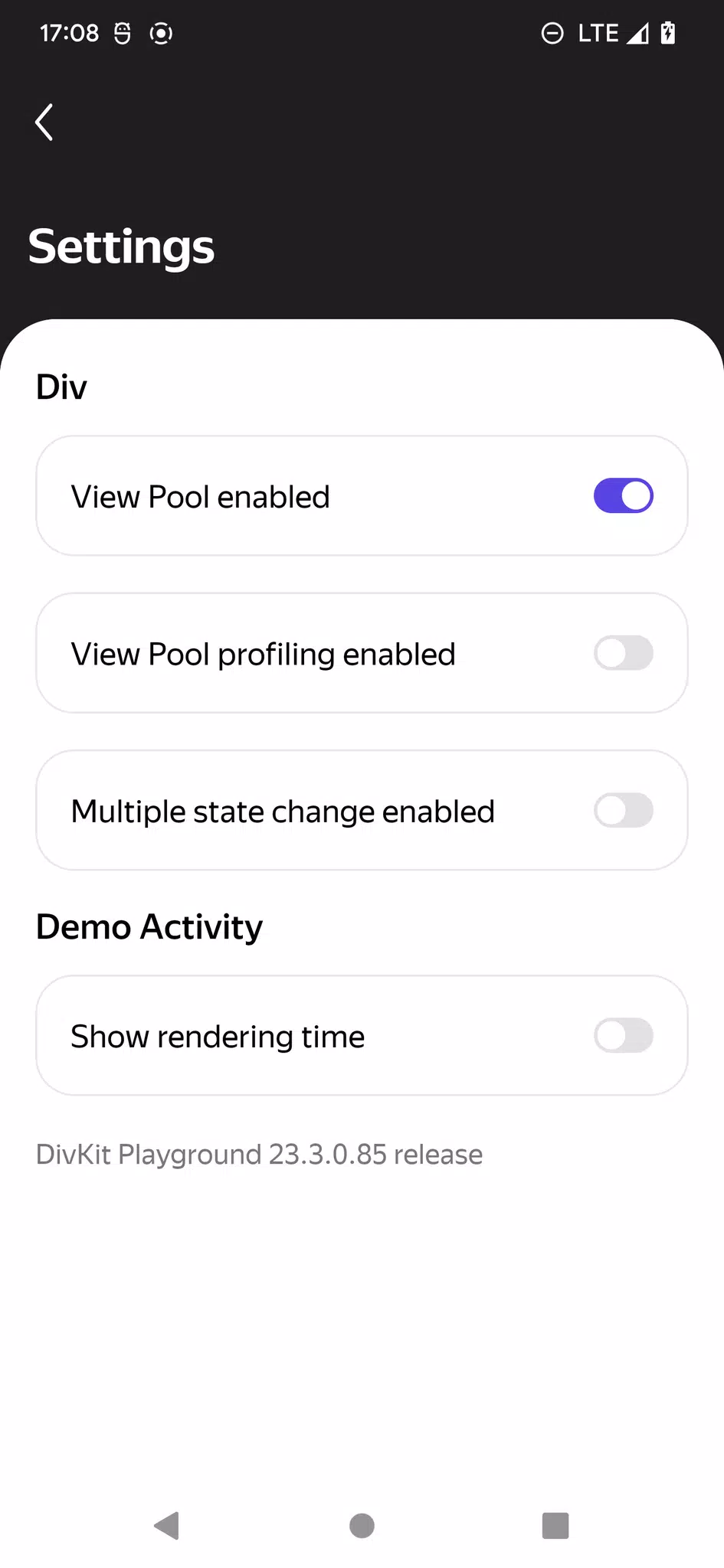This screenshot has height=1568, width=724.
Task: Tap the system home button
Action: click(x=362, y=1525)
